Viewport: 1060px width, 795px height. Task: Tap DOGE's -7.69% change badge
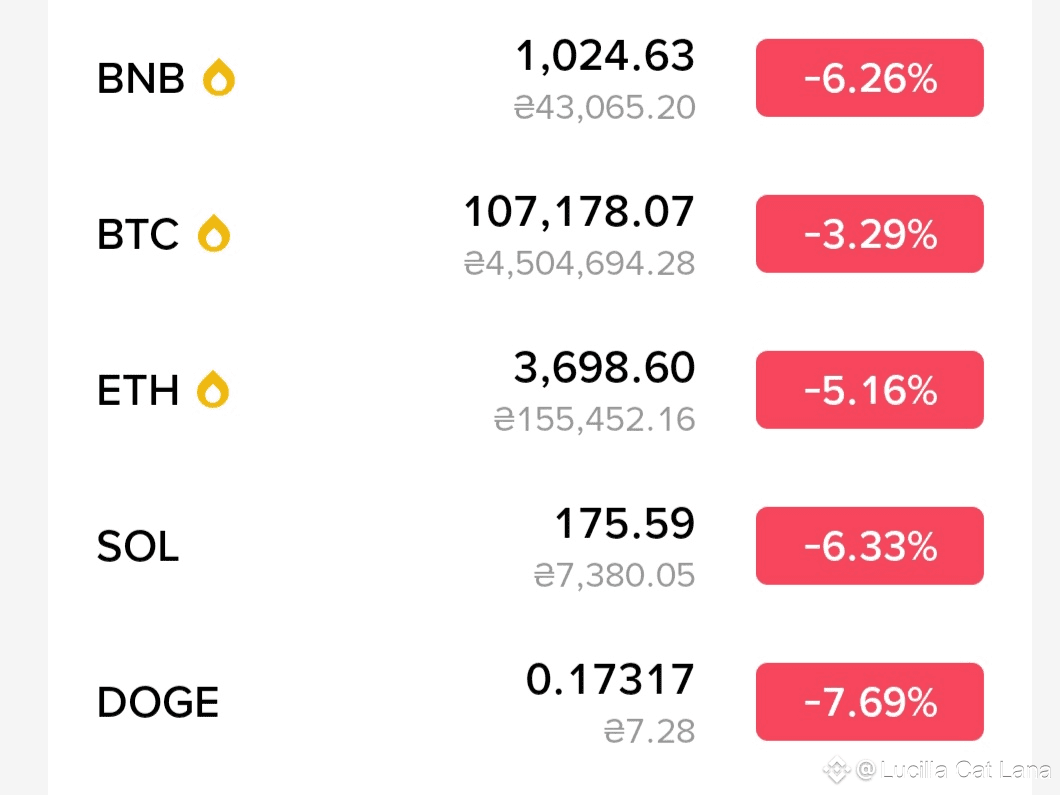click(869, 702)
